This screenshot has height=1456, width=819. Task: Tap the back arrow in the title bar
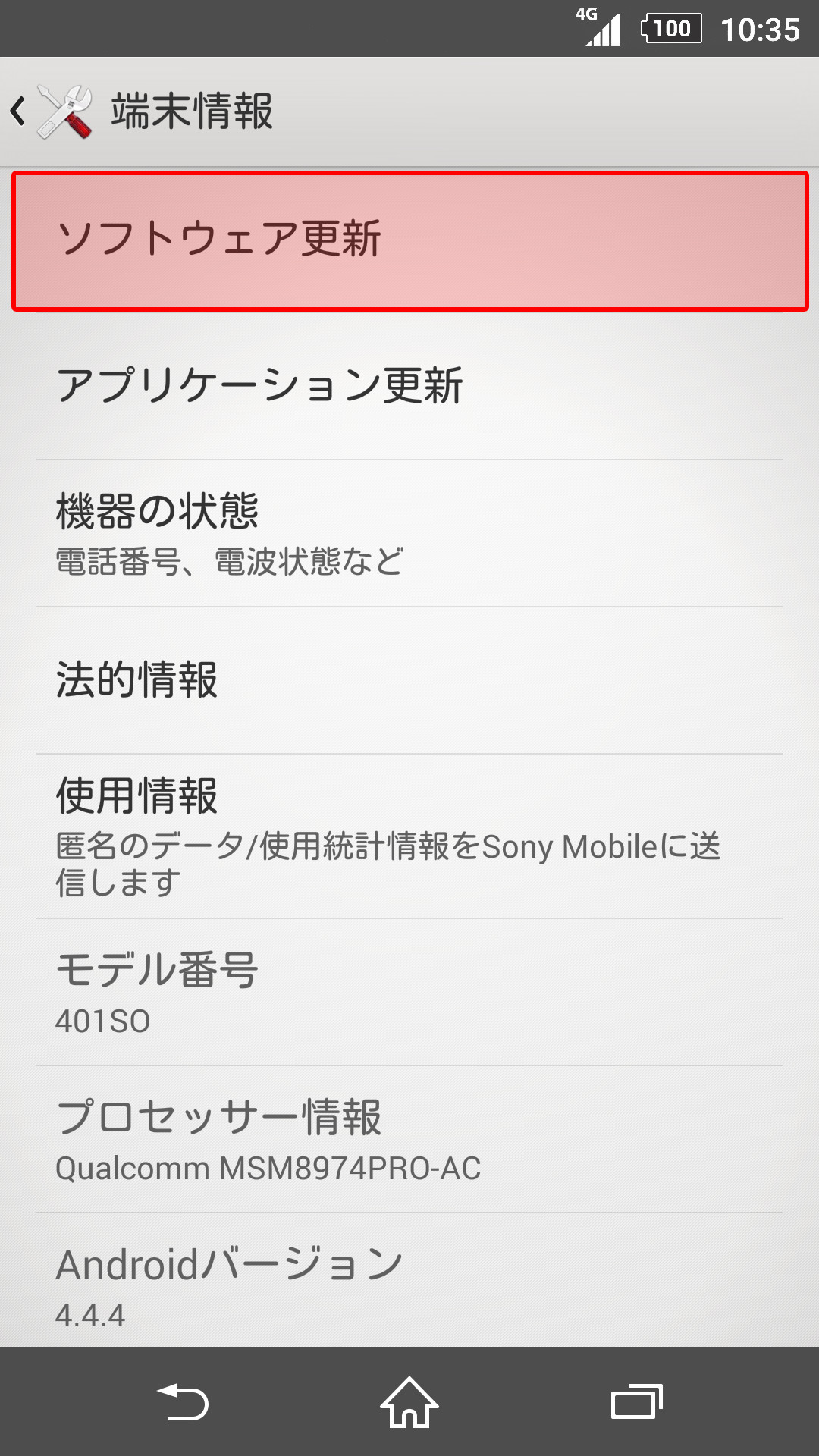[x=19, y=110]
